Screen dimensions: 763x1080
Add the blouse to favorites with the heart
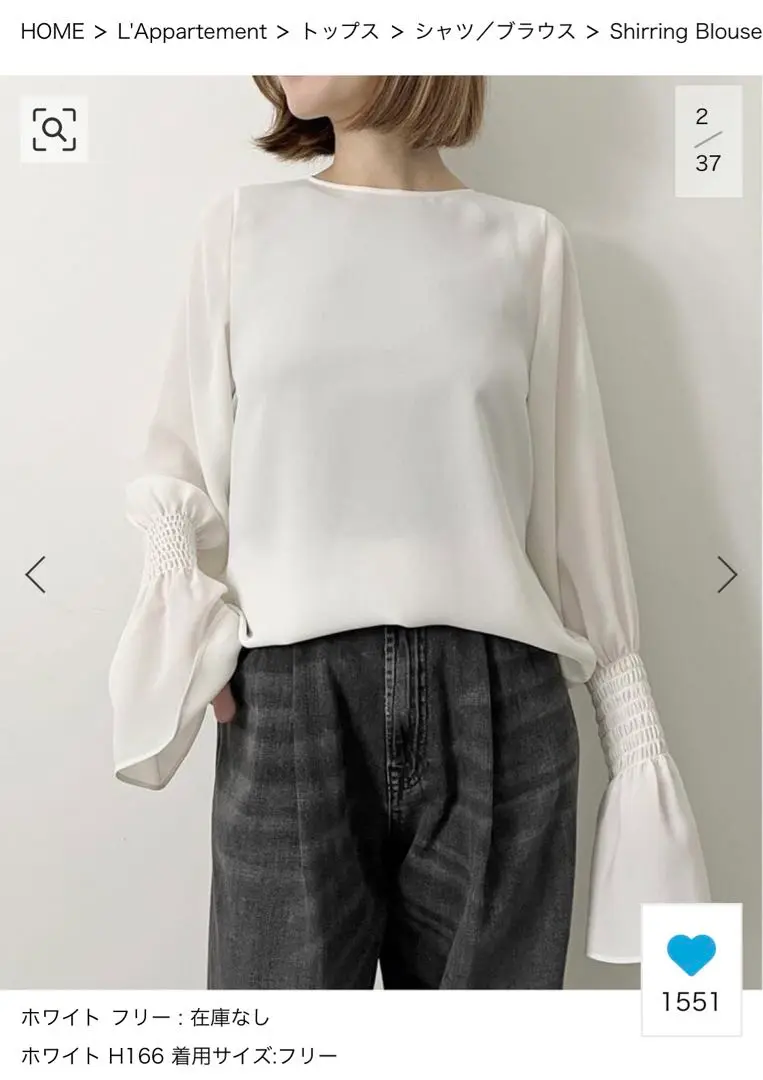click(692, 956)
